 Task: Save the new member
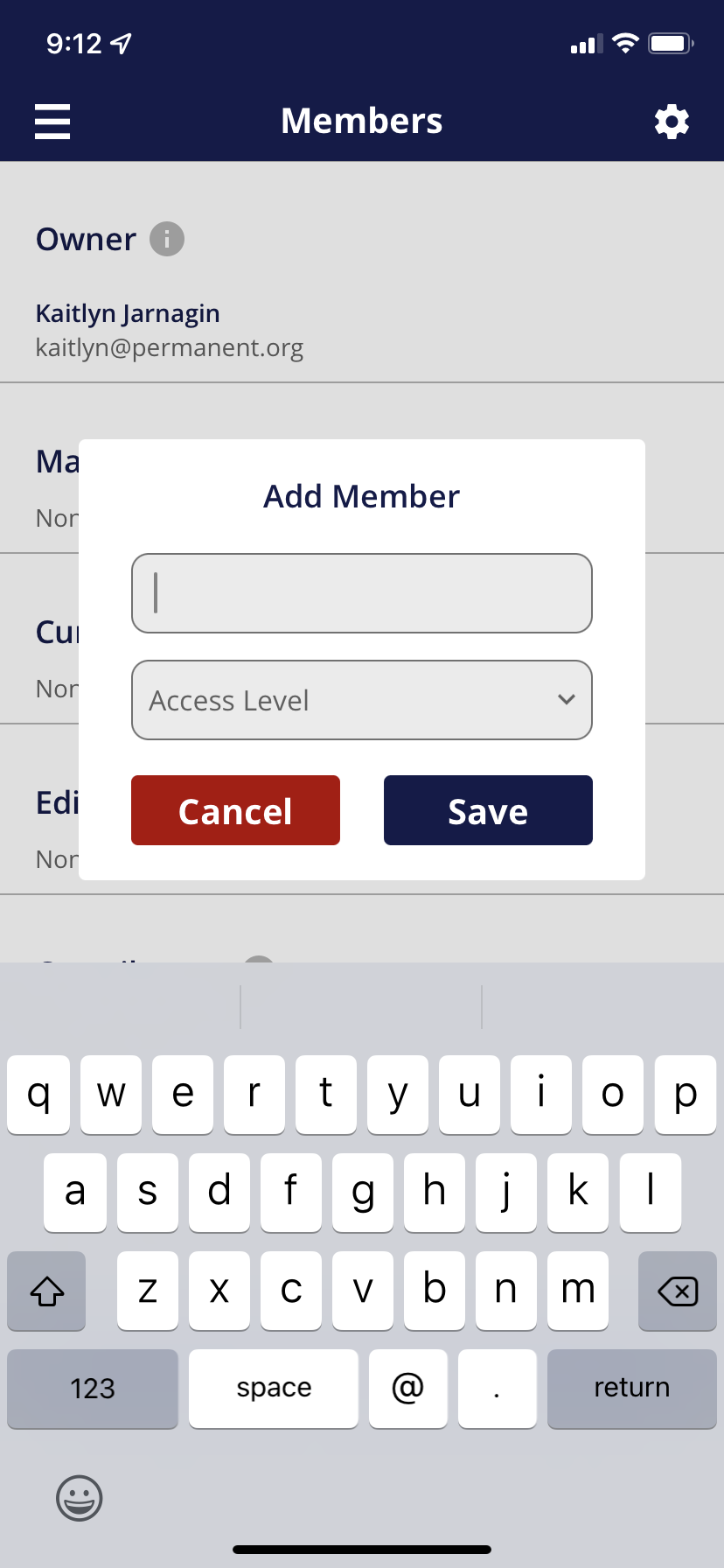488,810
